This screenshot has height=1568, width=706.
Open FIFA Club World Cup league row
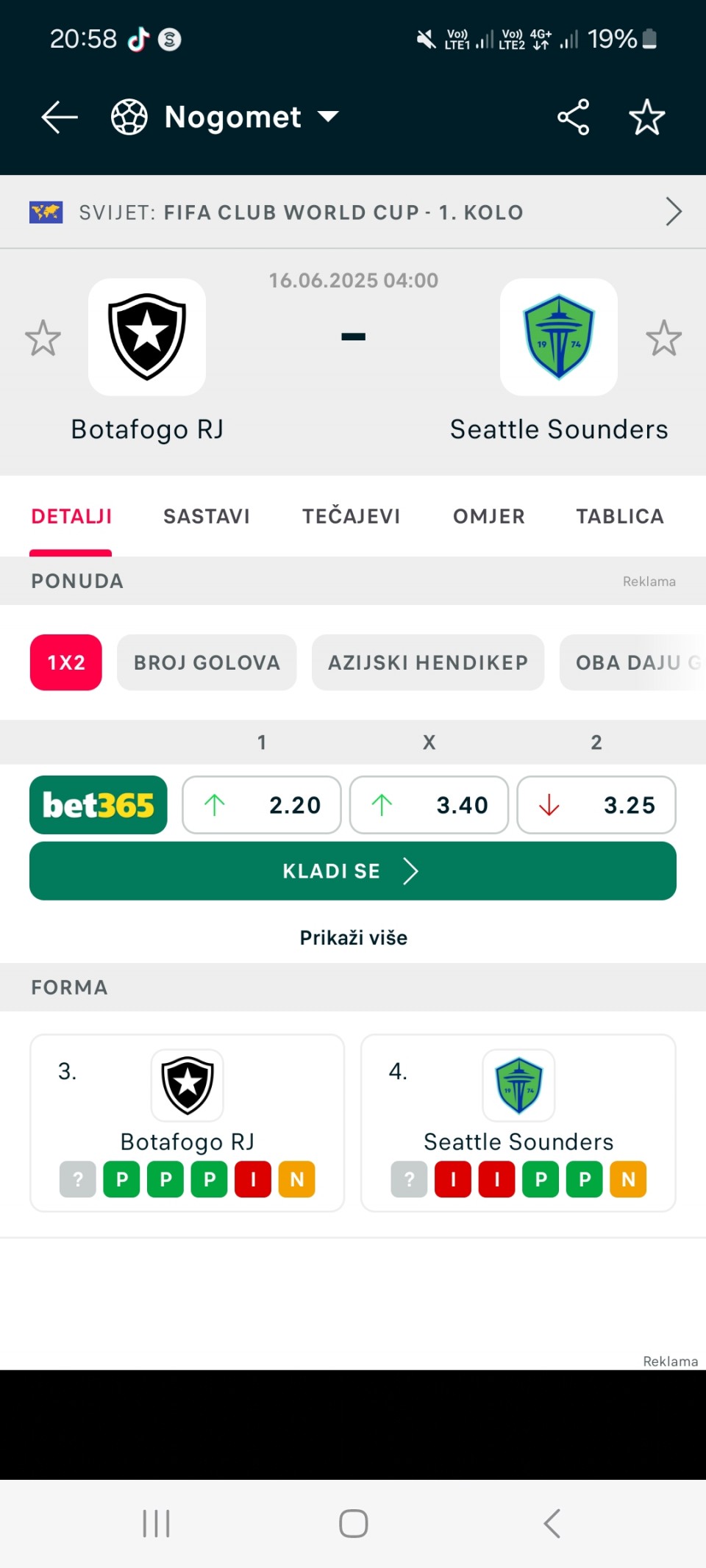click(353, 212)
